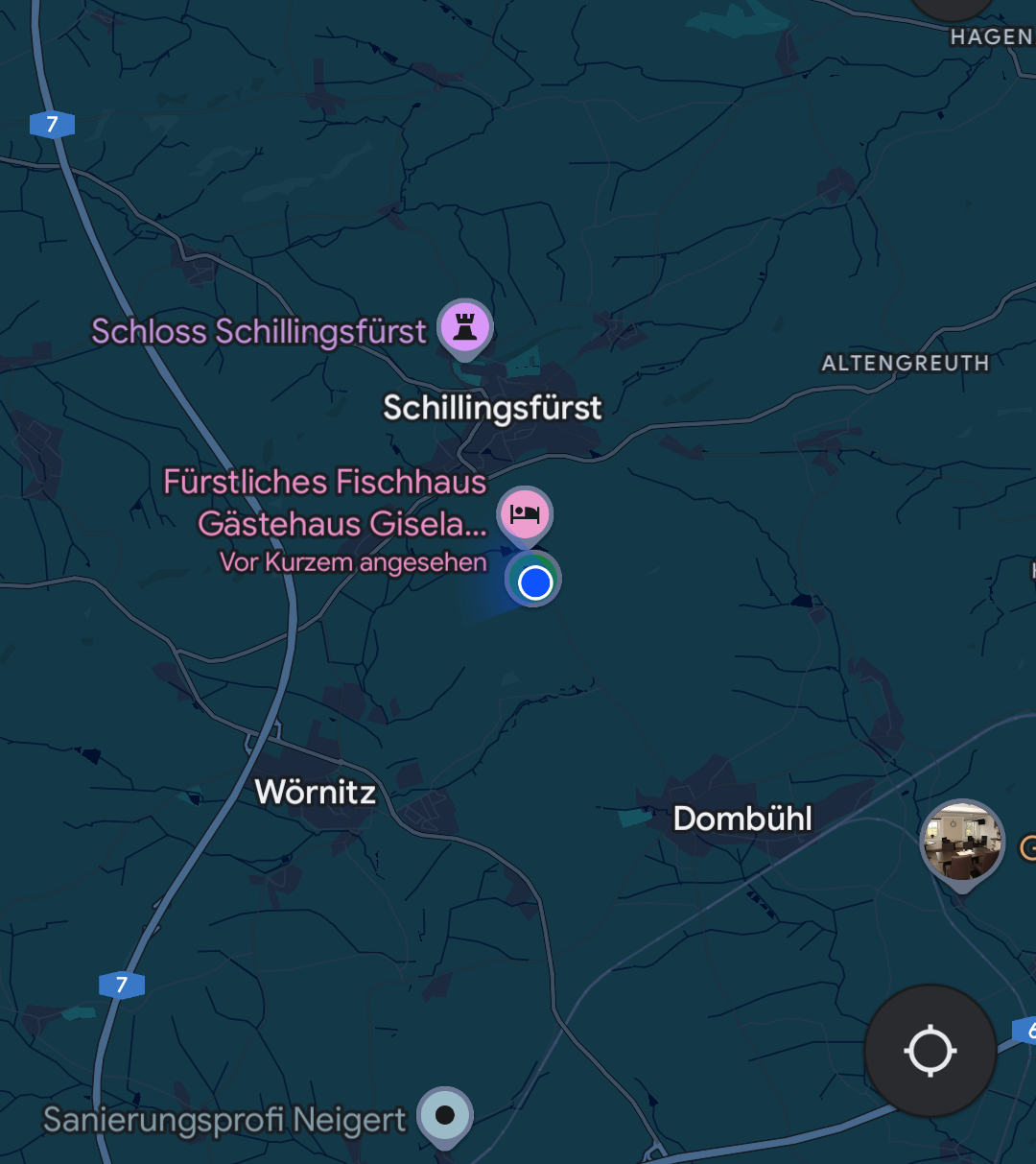Select the upper A7 motorway shield
Screen dimensions: 1036x1164
point(53,123)
